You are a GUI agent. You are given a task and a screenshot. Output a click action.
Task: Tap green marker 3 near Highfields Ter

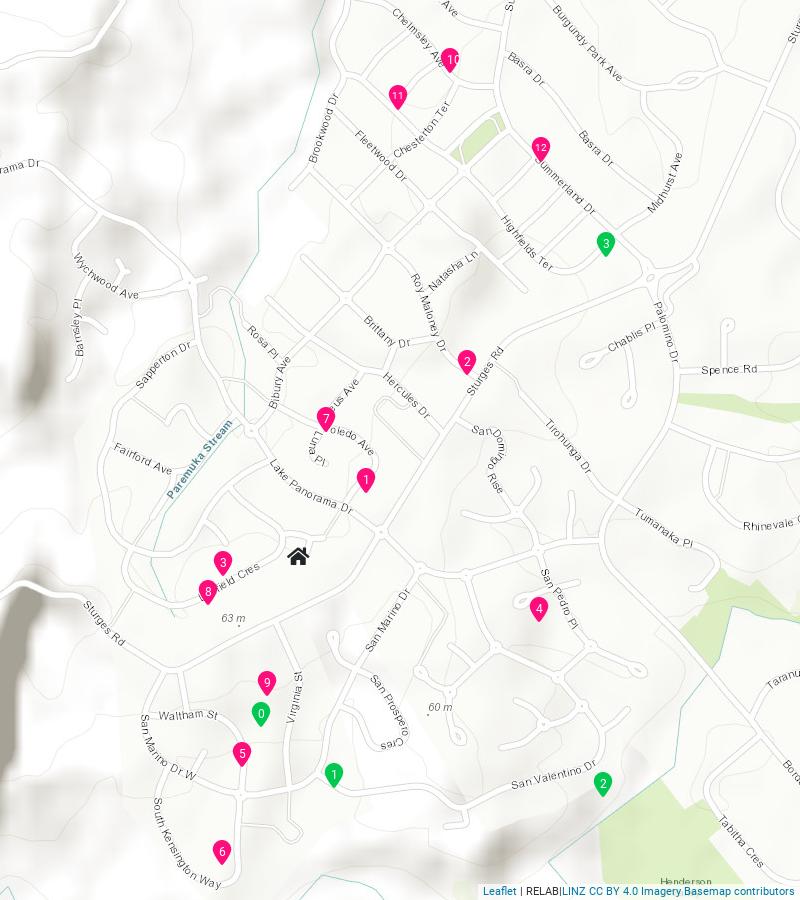[x=606, y=243]
